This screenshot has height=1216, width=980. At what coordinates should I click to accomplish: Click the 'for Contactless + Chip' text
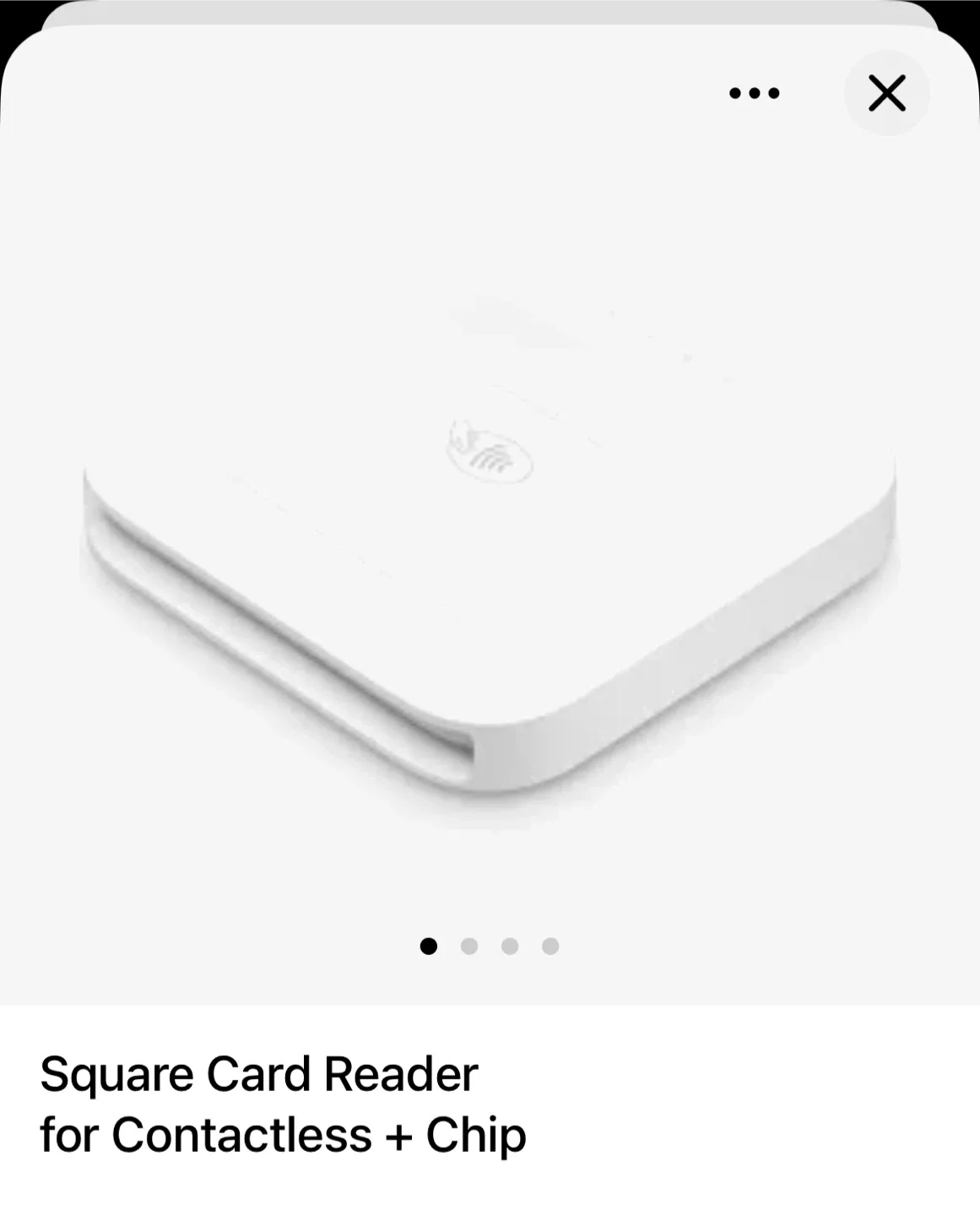pos(283,1134)
